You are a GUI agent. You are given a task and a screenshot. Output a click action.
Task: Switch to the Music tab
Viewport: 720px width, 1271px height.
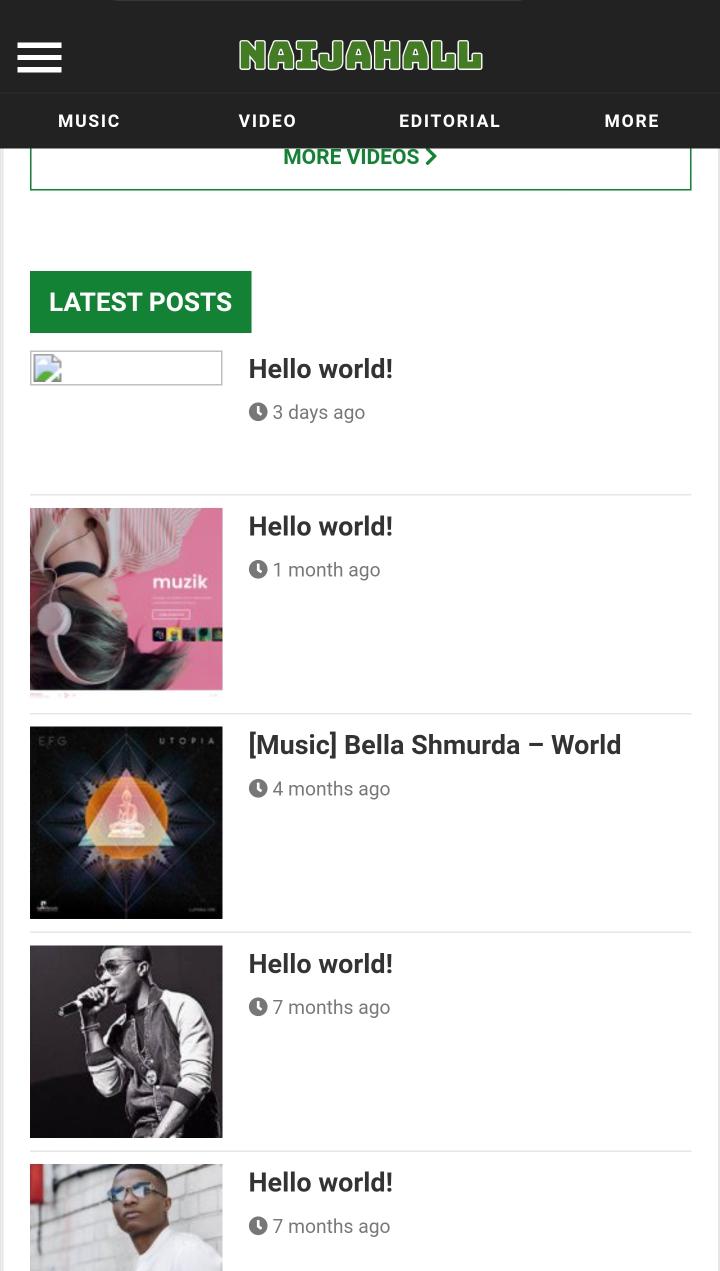pyautogui.click(x=89, y=121)
